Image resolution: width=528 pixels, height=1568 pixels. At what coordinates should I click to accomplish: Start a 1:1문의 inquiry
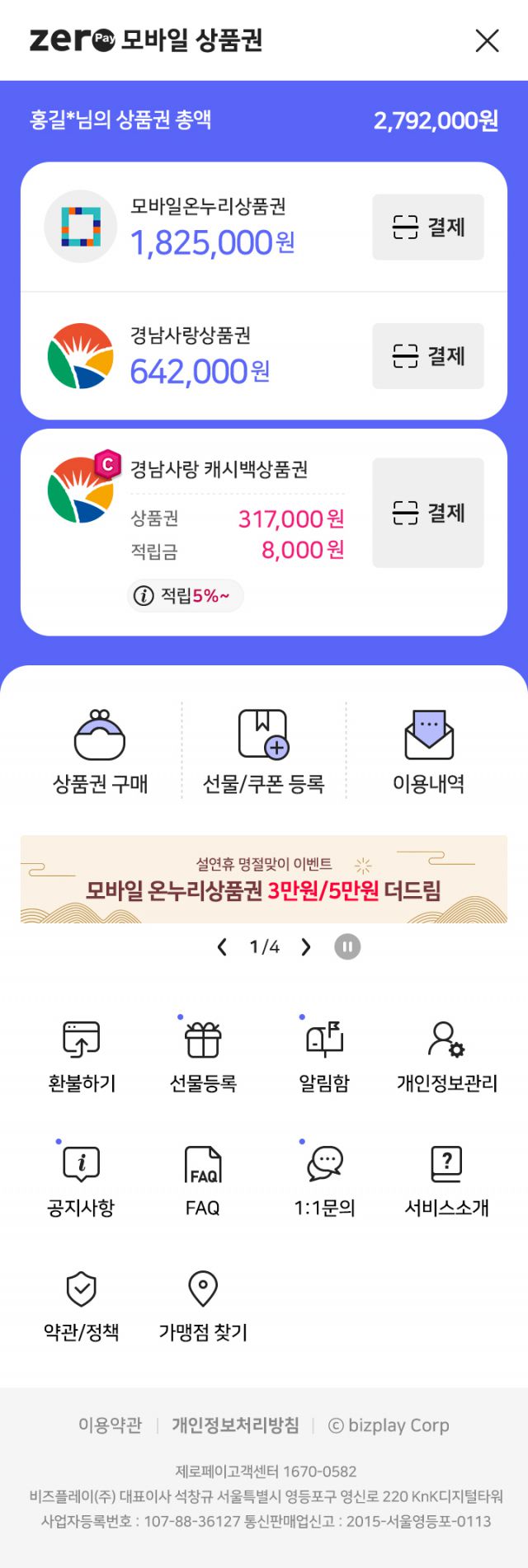(x=324, y=1181)
